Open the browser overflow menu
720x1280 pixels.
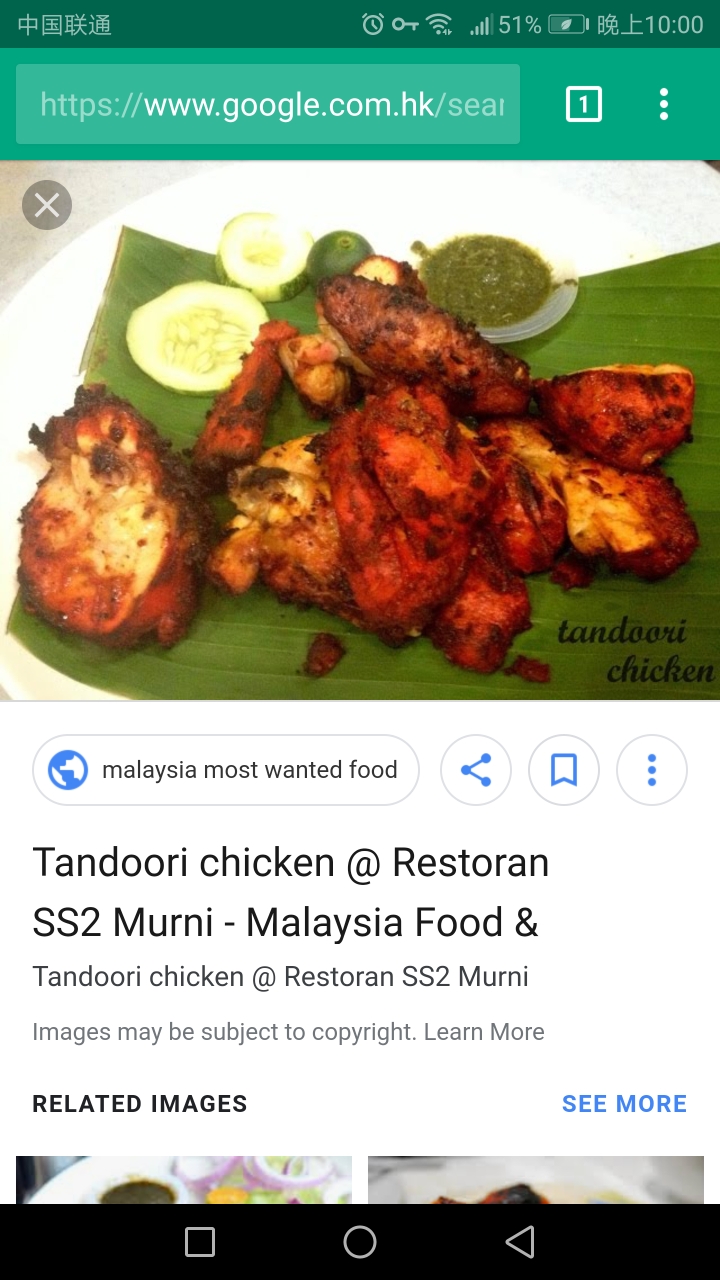coord(664,104)
